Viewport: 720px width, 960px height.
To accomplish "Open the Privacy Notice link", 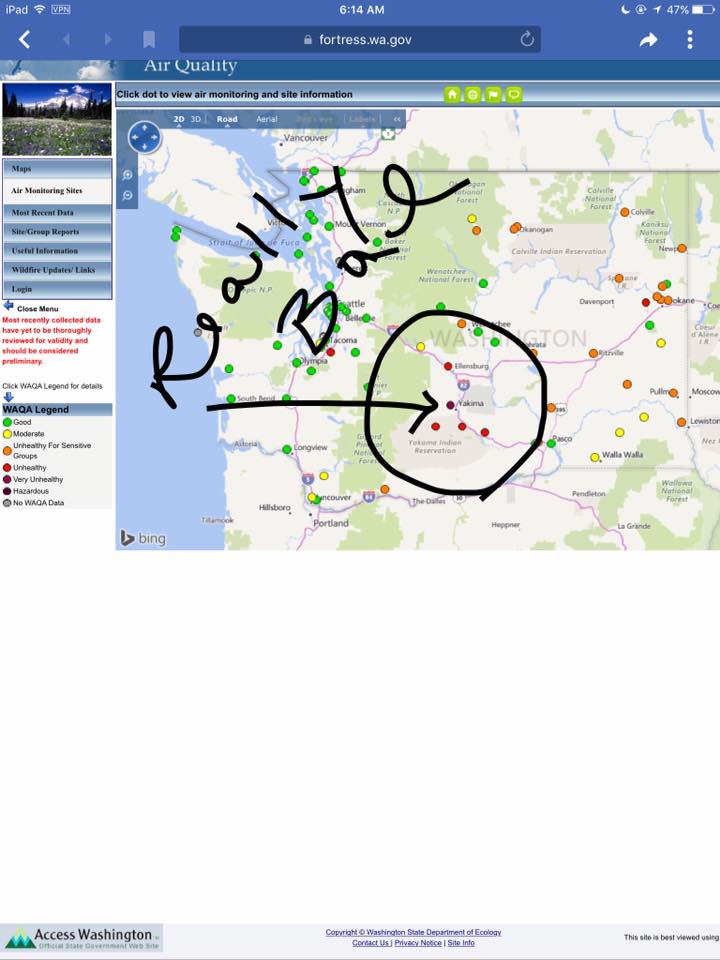I will (418, 943).
